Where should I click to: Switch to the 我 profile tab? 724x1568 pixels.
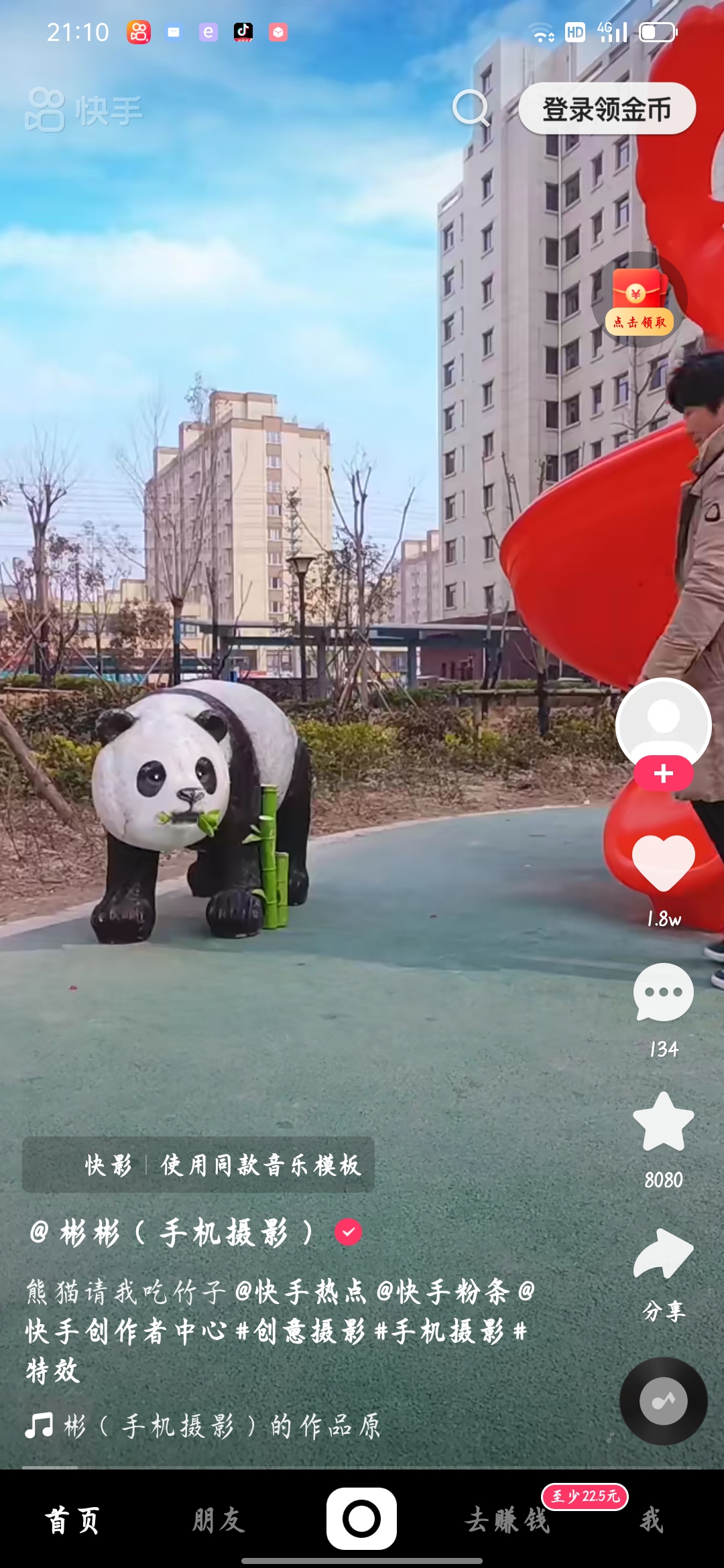pos(651,1520)
